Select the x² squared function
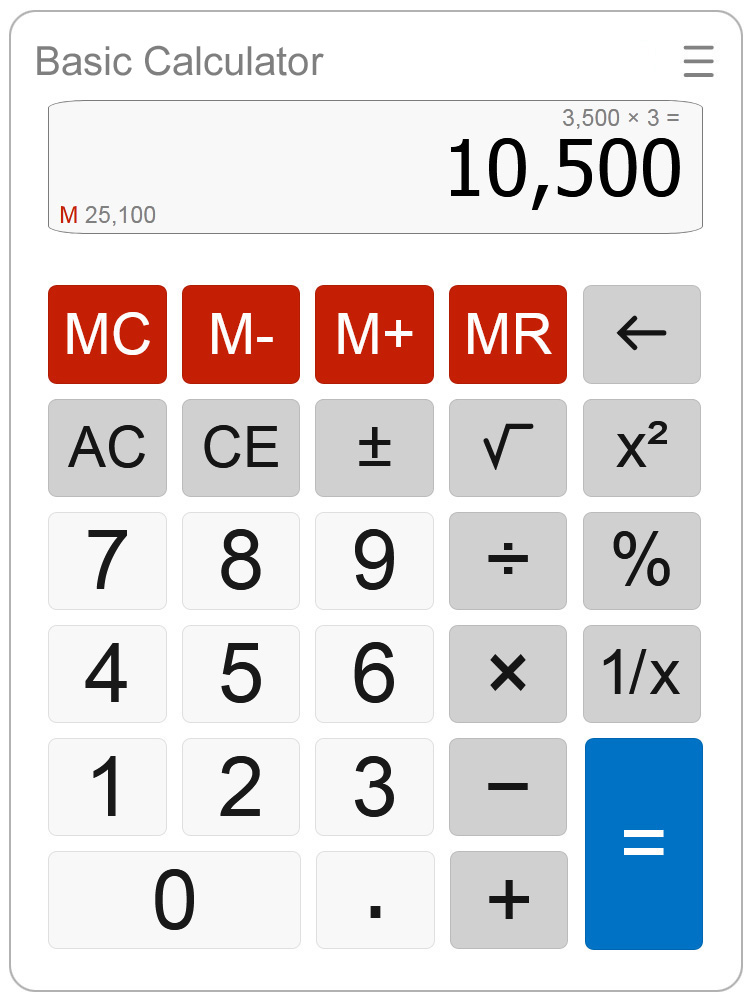Image resolution: width=752 pixels, height=1000 pixels. (641, 447)
